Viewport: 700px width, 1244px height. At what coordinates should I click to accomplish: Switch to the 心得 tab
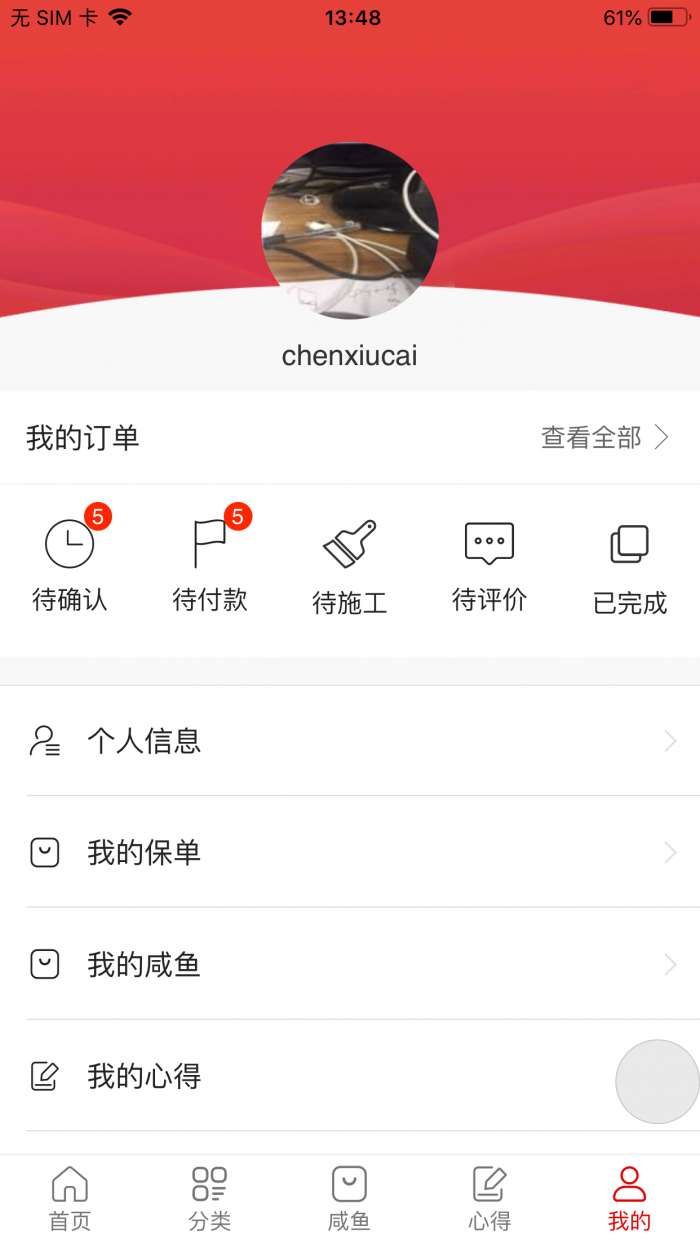[x=490, y=1198]
